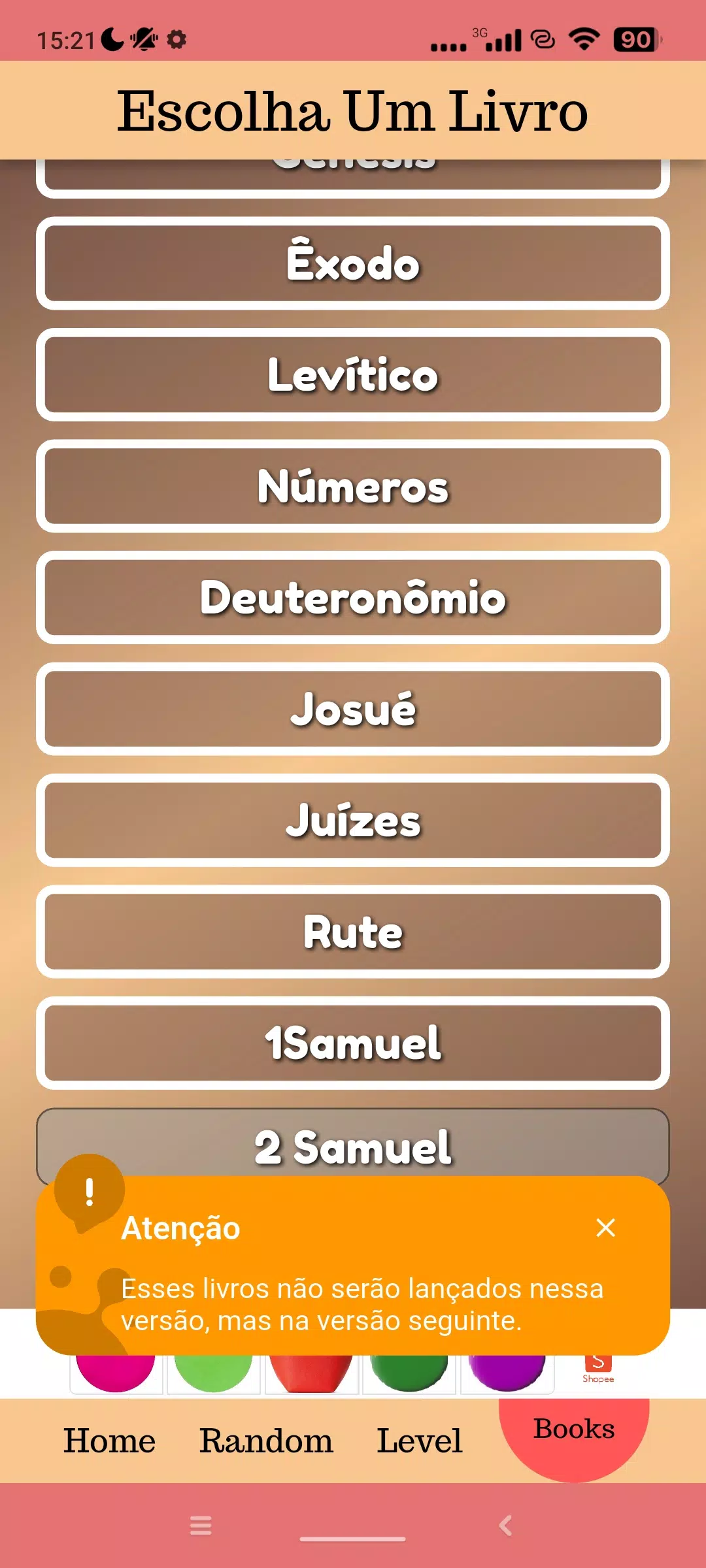Tap the Deuteronômio book button

coord(353,598)
